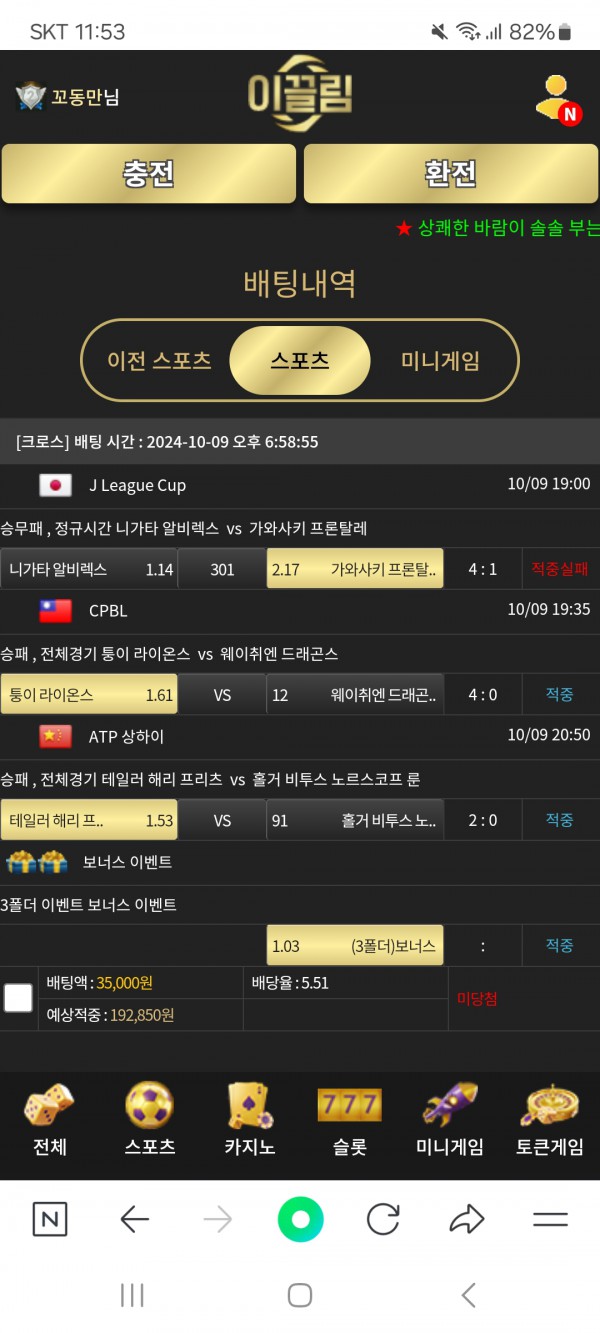Tap the 환전 withdrawal button

pos(451,173)
